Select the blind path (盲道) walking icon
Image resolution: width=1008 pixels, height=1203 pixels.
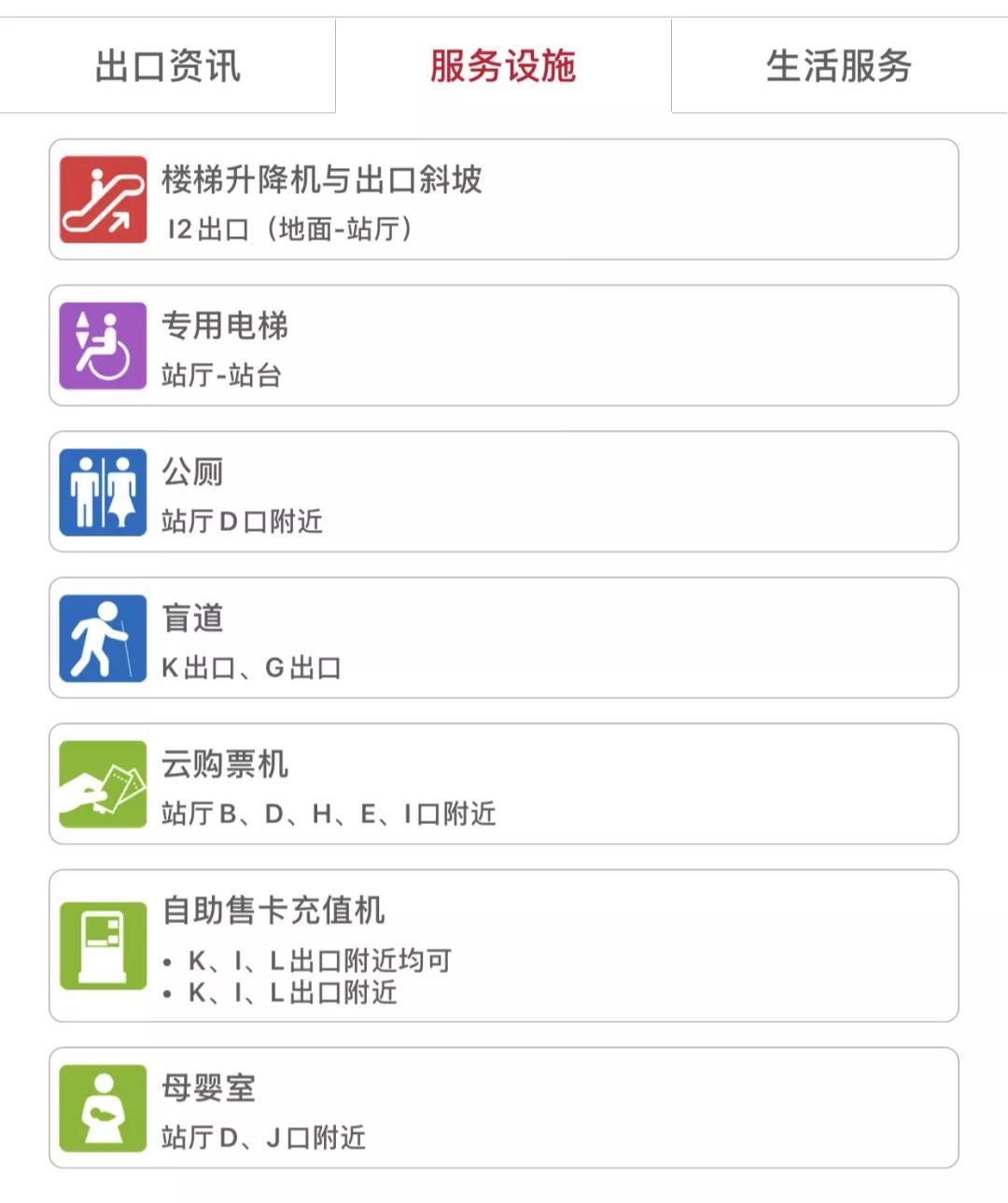[x=103, y=637]
